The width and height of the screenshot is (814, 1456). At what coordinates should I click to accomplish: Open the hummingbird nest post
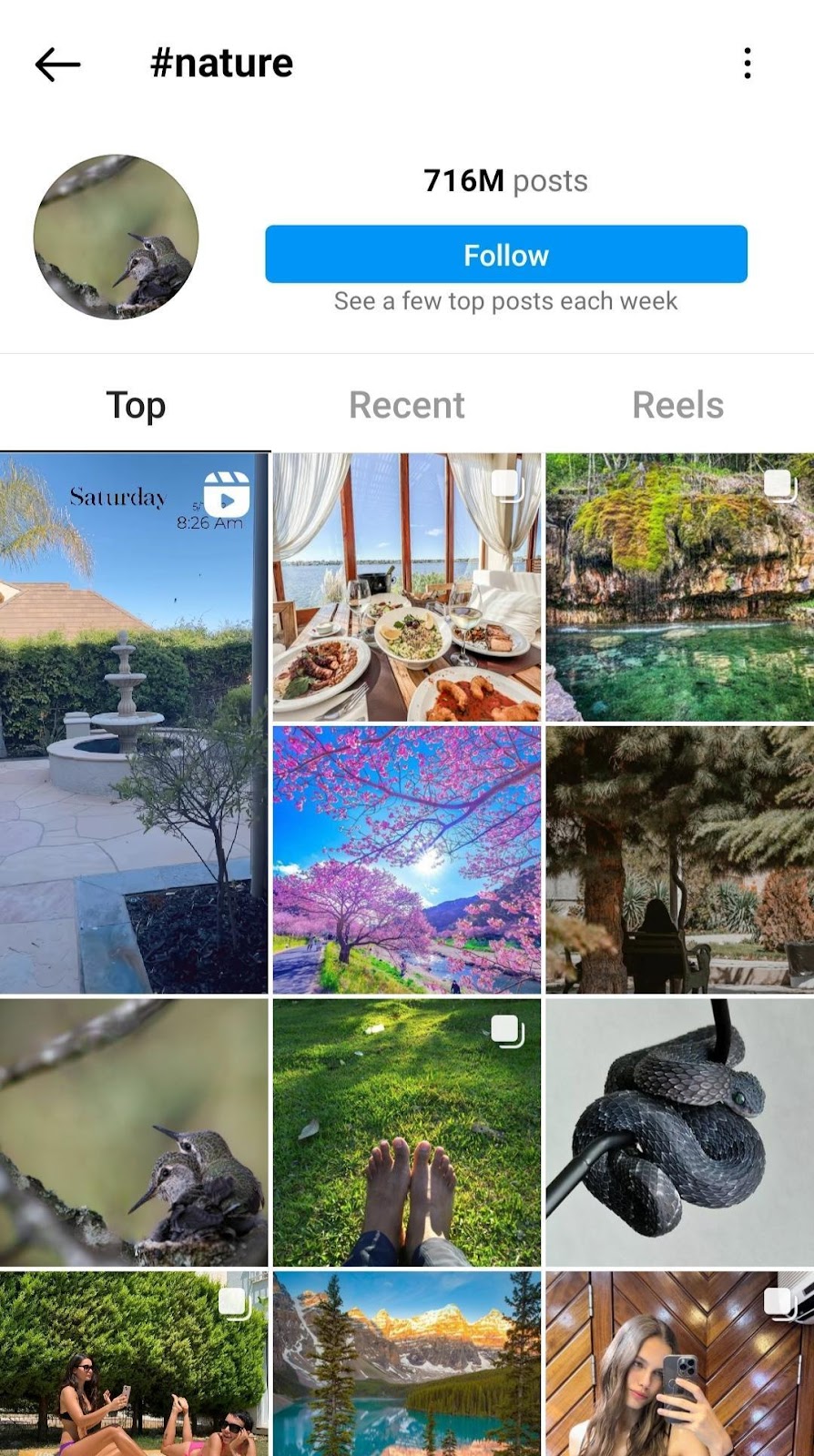134,1132
